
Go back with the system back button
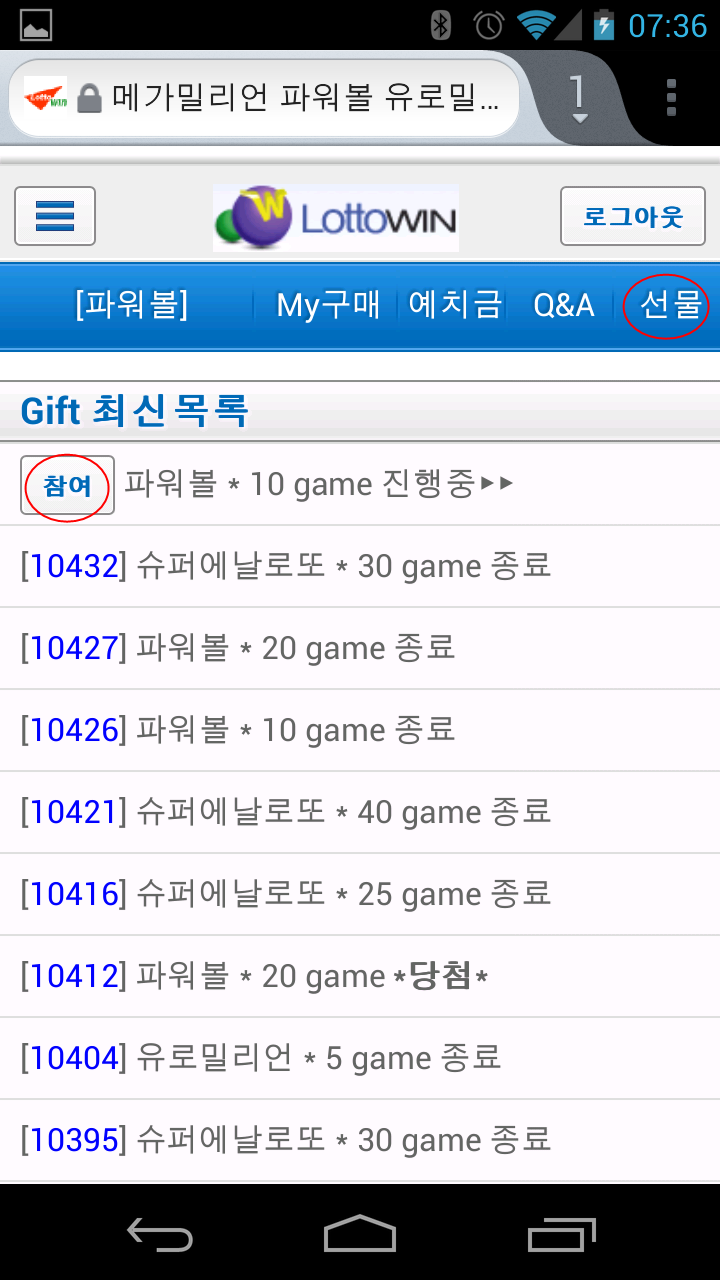point(160,1235)
